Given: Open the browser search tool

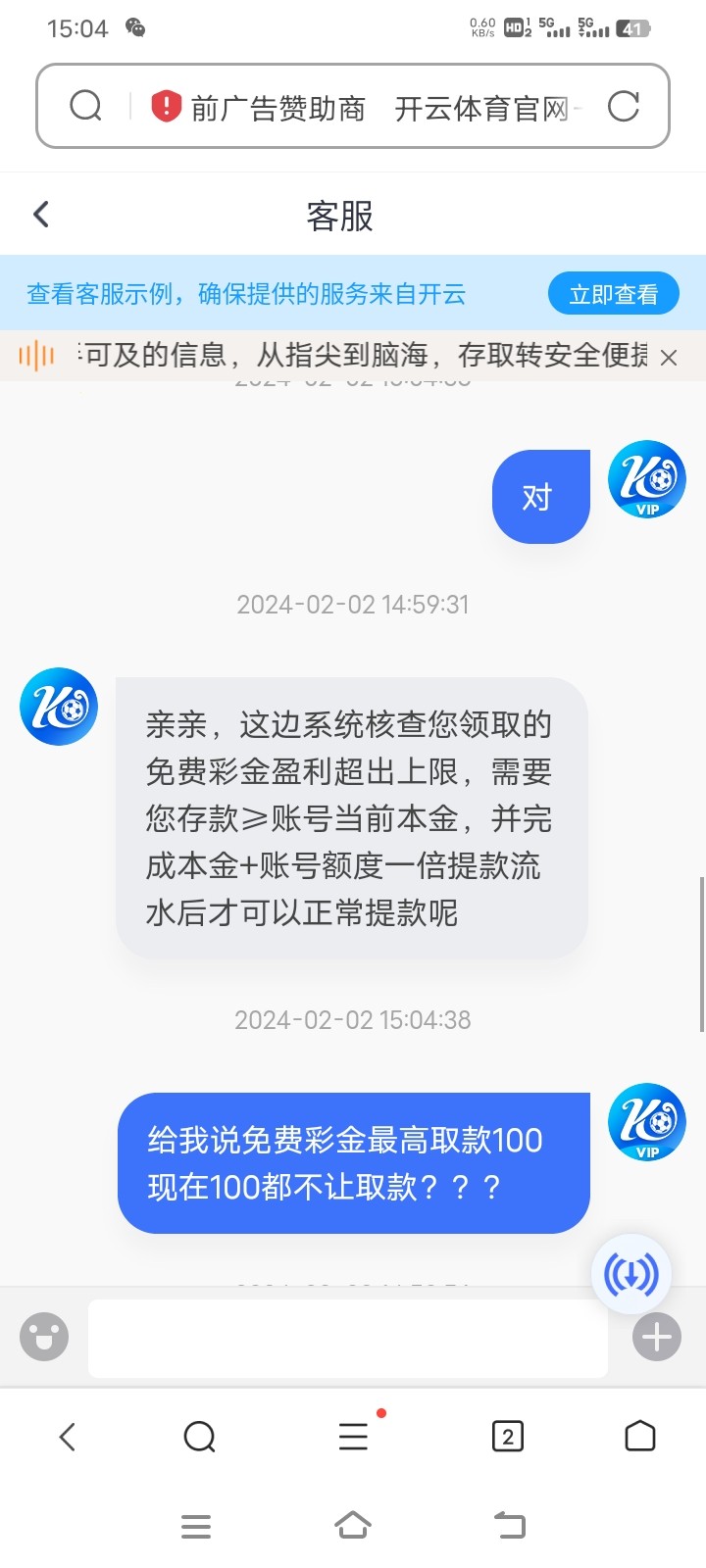Looking at the screenshot, I should (199, 1437).
